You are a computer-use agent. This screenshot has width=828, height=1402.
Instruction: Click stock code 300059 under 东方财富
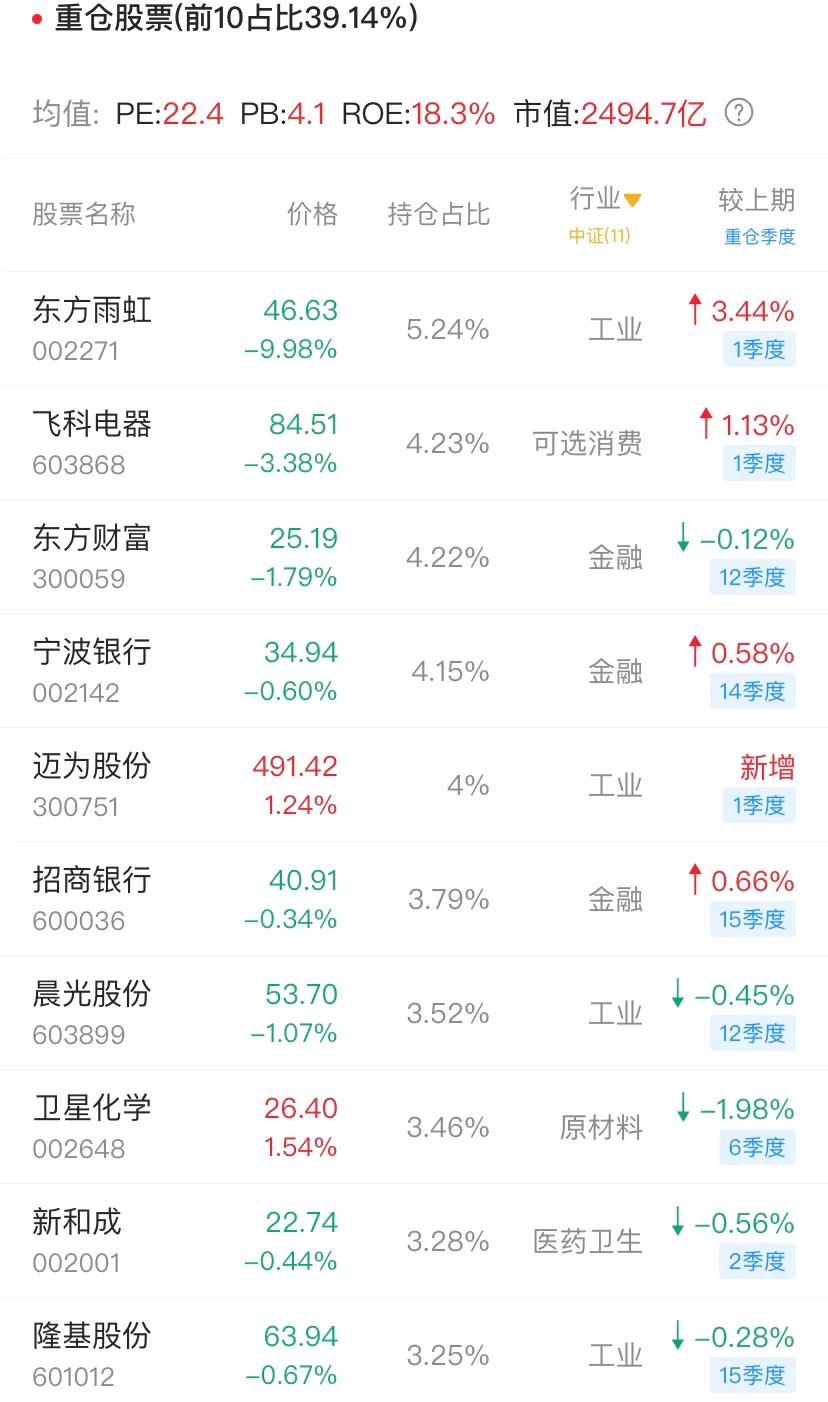coord(79,577)
